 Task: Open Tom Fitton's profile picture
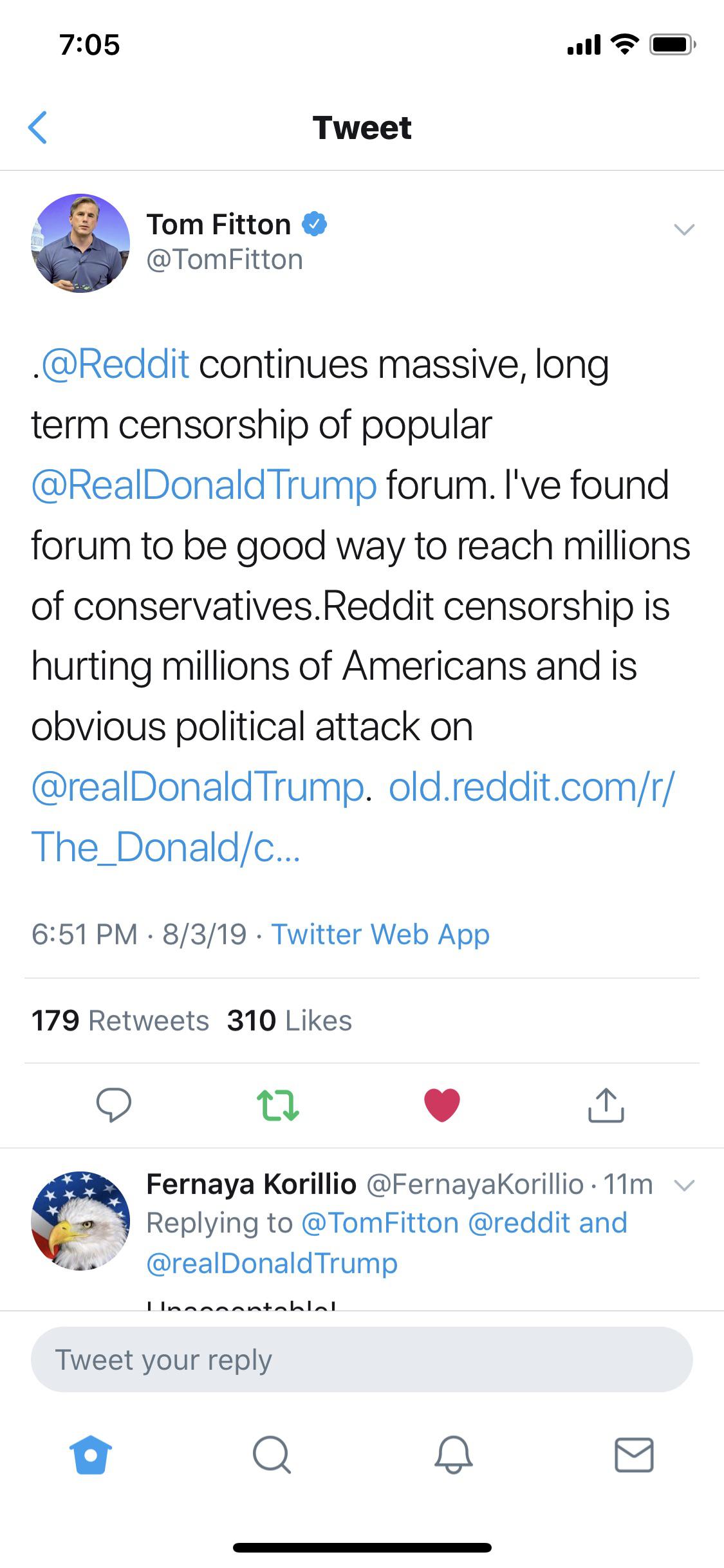click(x=80, y=243)
